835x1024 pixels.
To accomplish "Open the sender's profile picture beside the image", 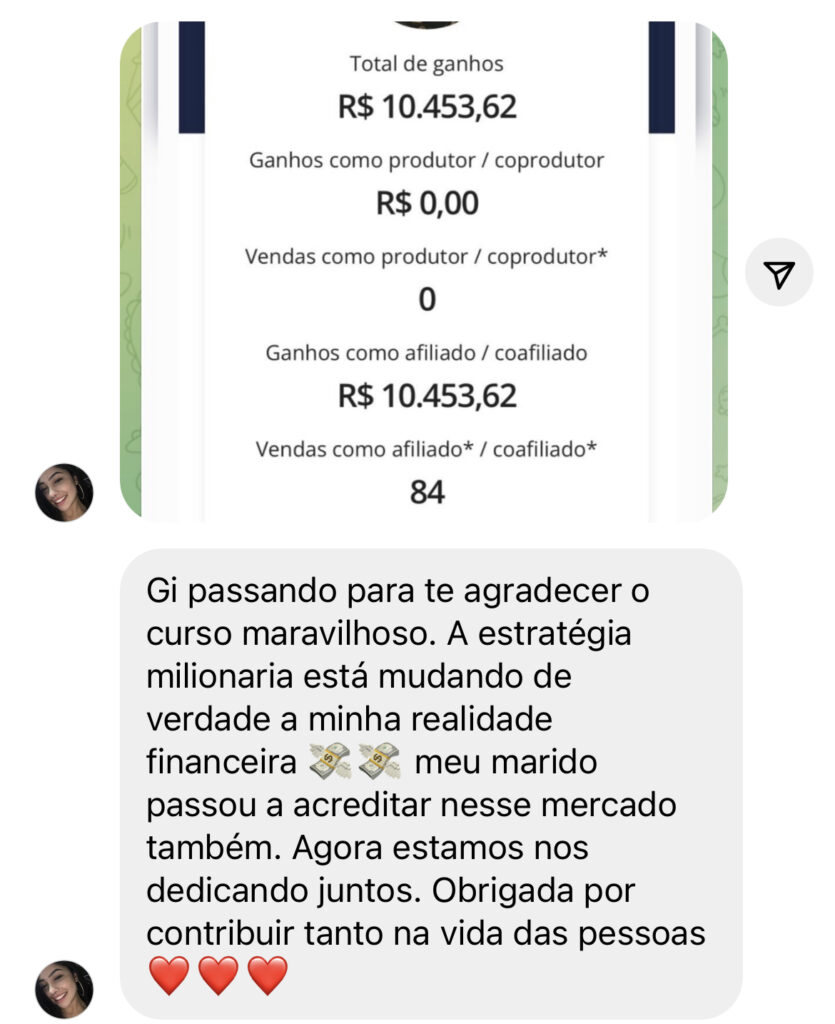I will pyautogui.click(x=64, y=492).
